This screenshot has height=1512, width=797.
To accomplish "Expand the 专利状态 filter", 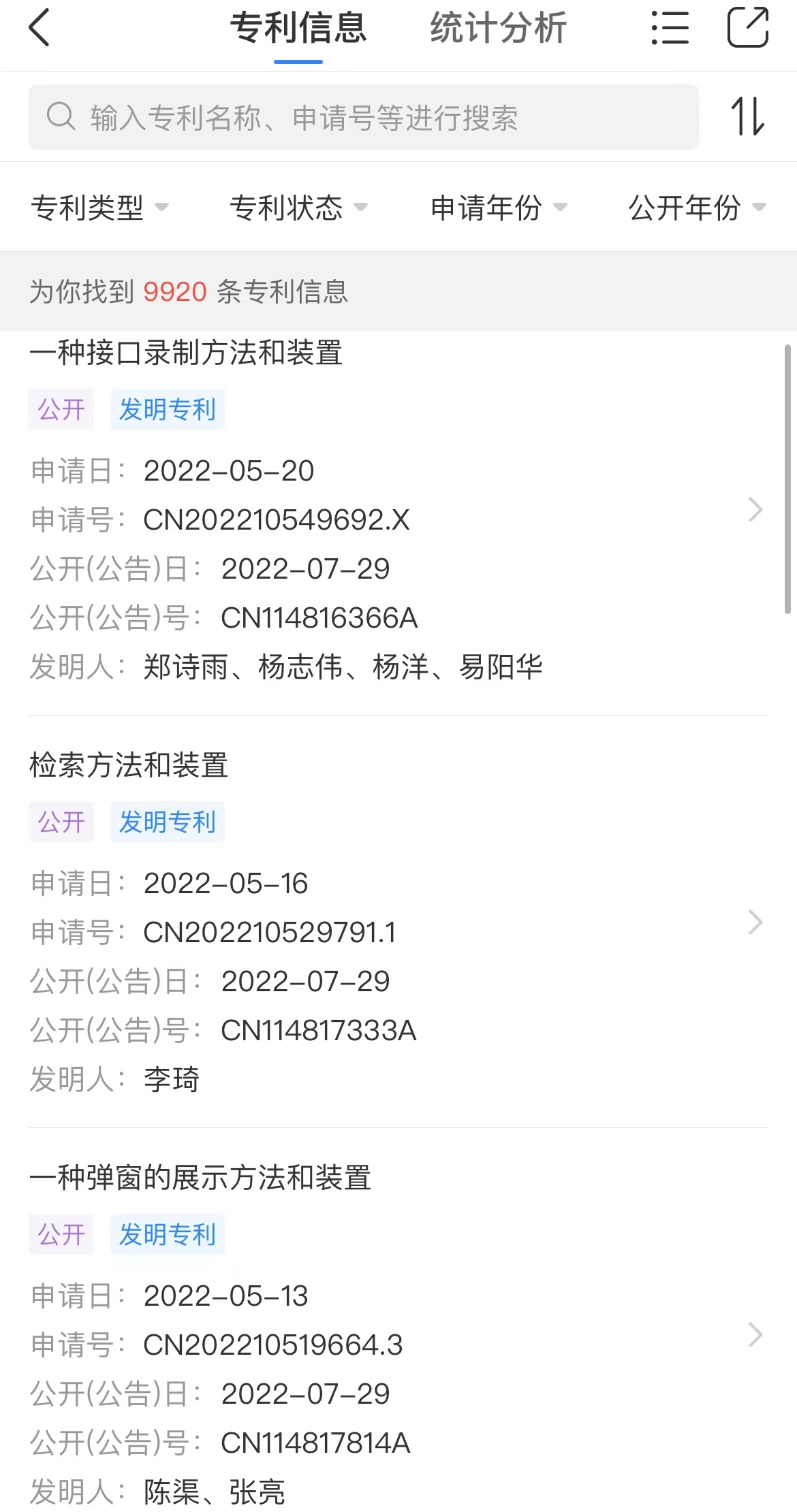I will tap(298, 208).
